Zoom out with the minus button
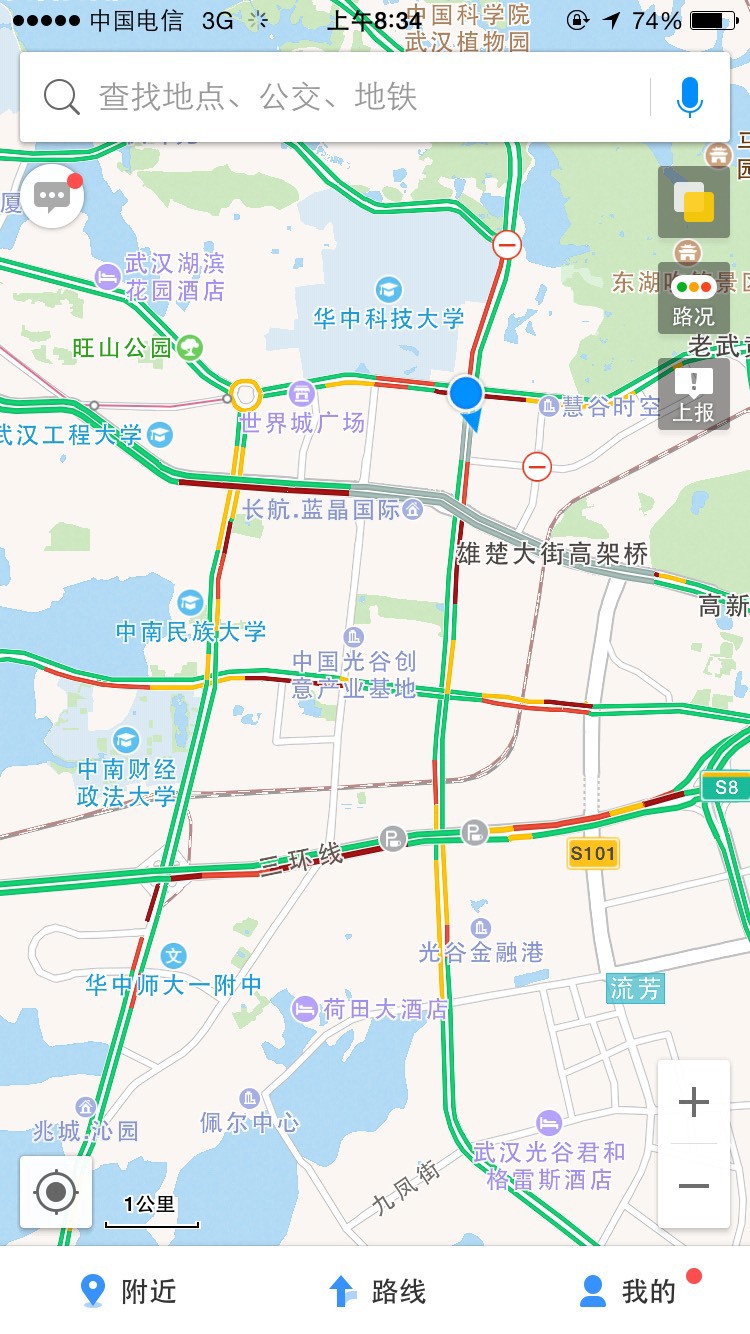 pyautogui.click(x=693, y=1186)
